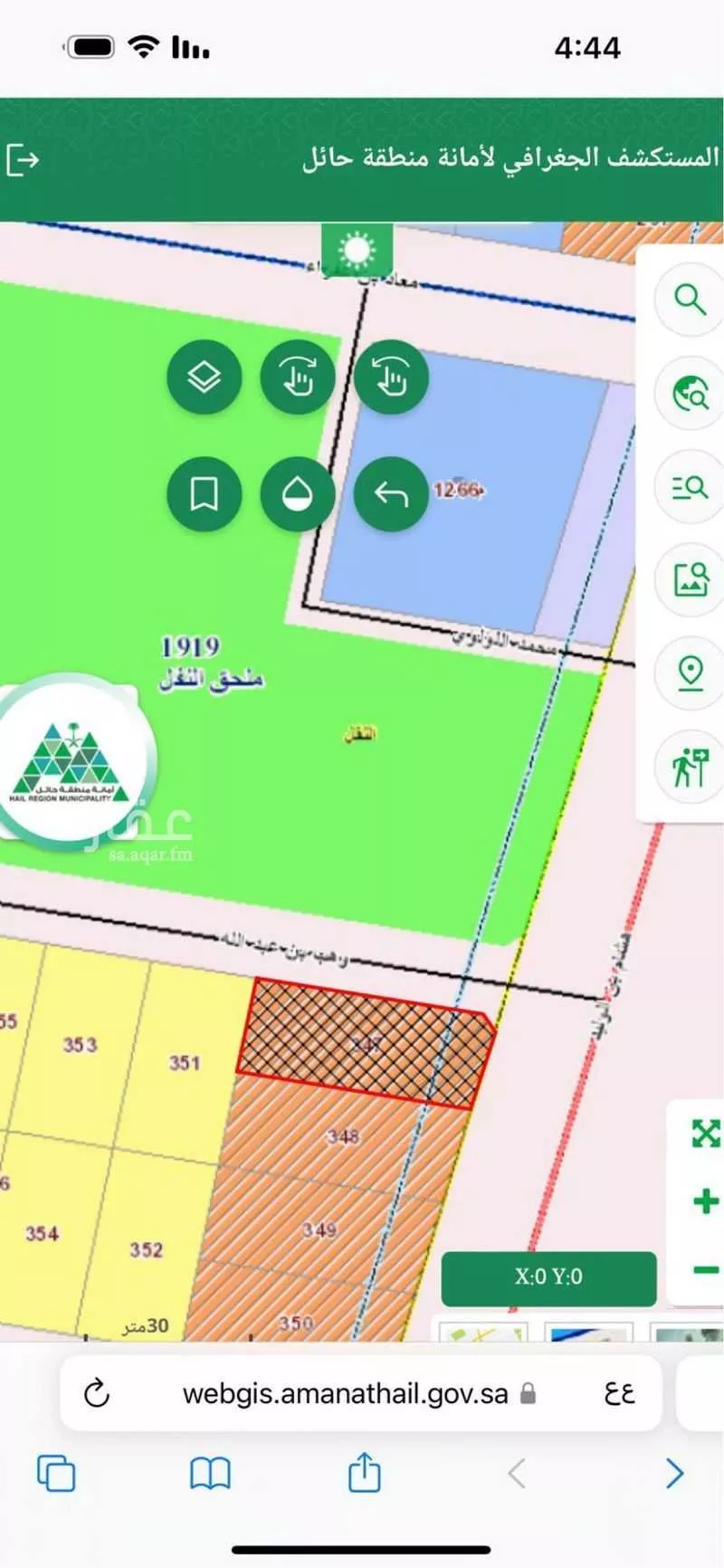Toggle the sun brightness button

tap(357, 249)
